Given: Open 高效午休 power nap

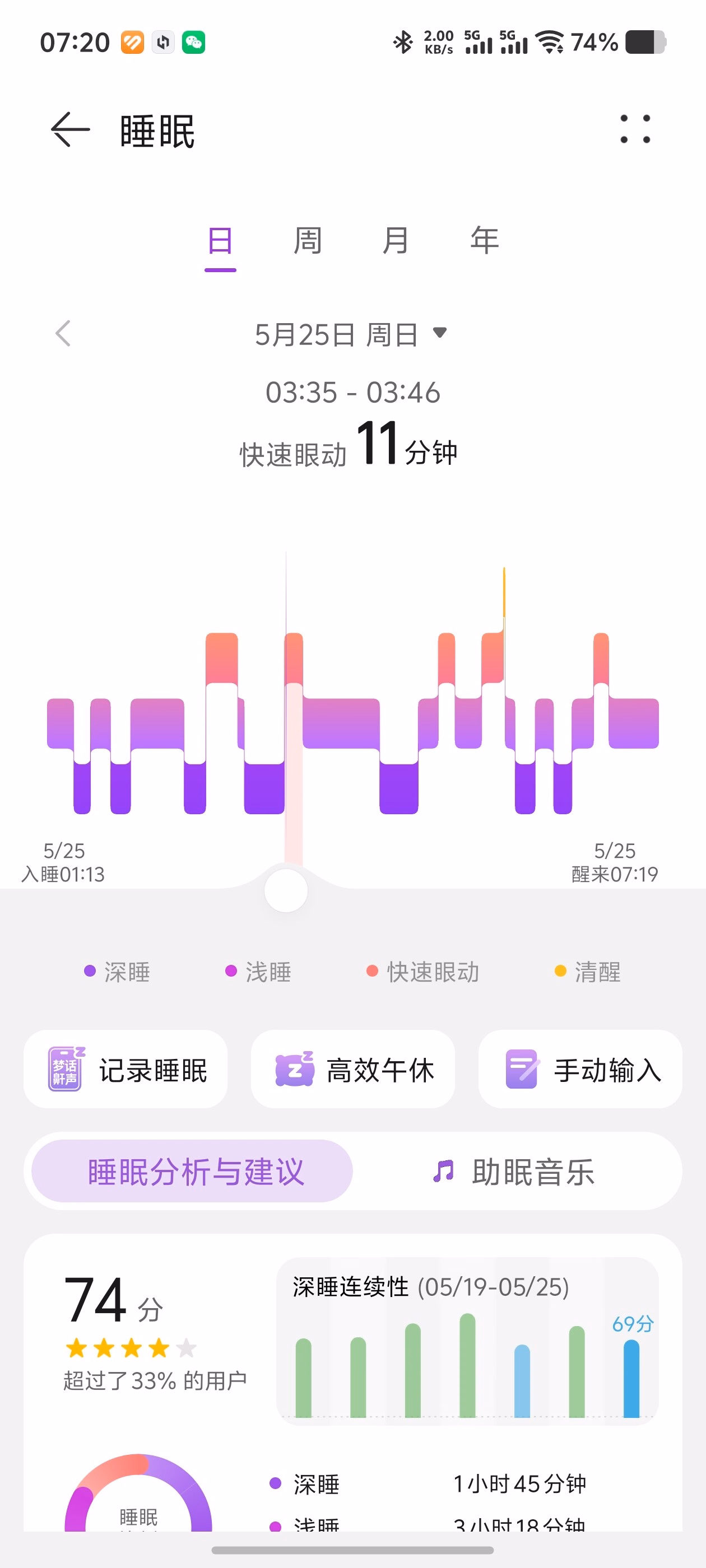Looking at the screenshot, I should pos(352,1070).
